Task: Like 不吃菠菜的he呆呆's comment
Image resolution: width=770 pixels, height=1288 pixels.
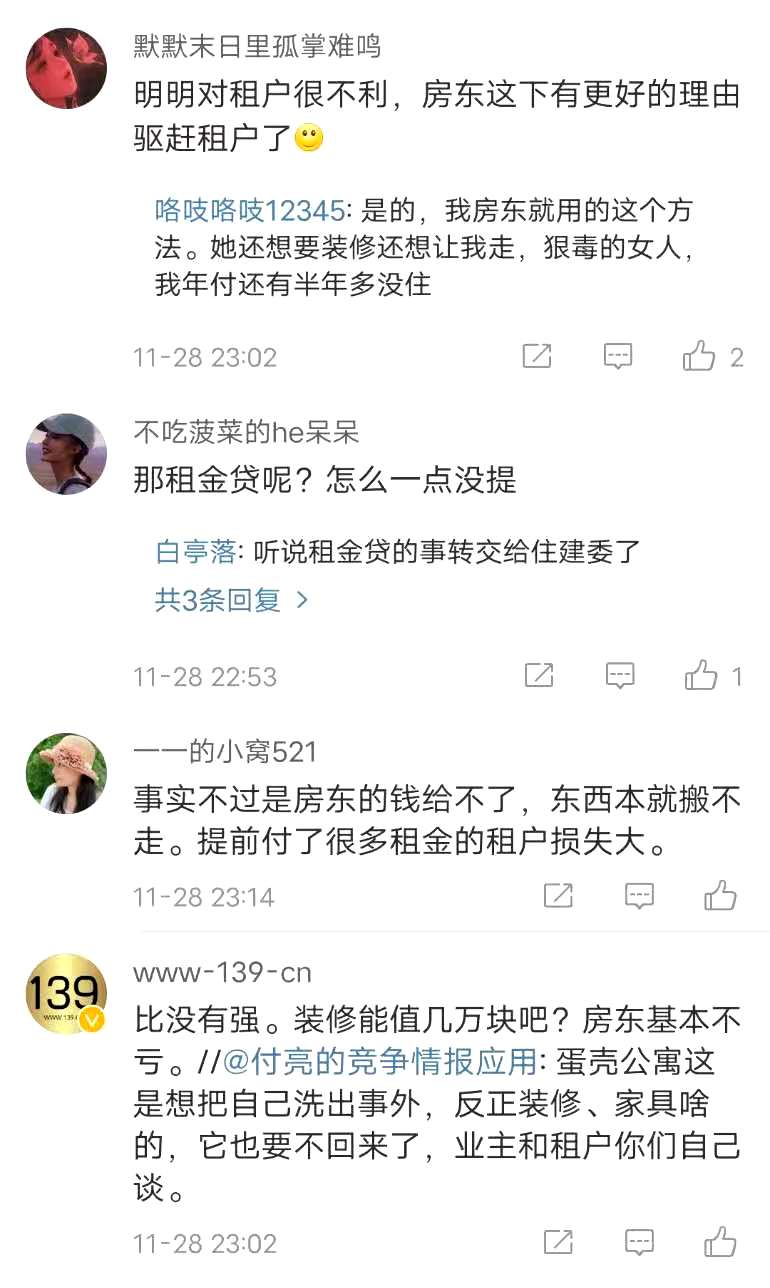Action: (x=701, y=675)
